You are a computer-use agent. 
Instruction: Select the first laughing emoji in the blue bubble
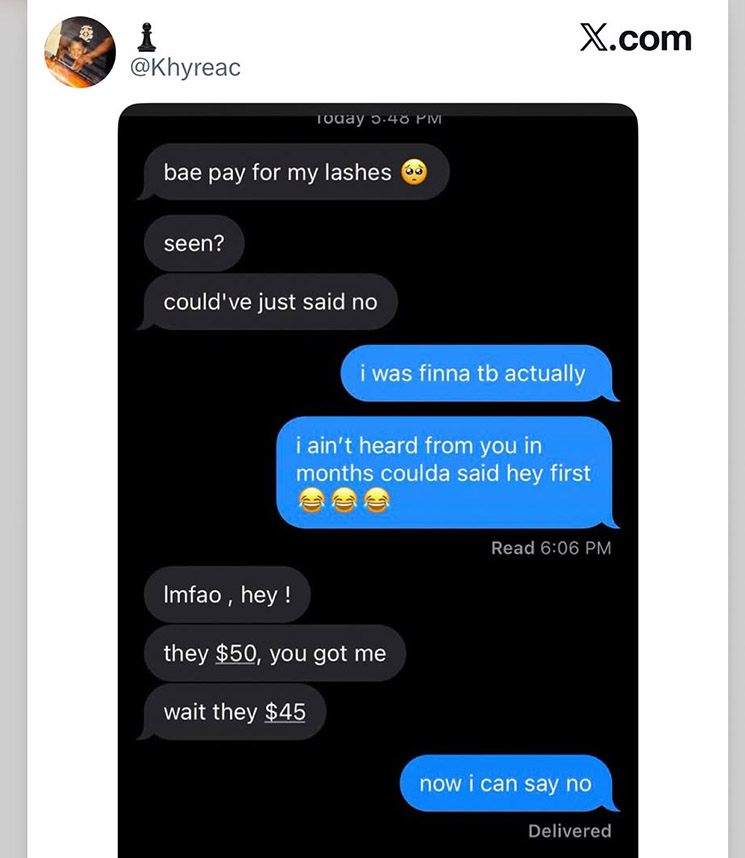pyautogui.click(x=313, y=501)
